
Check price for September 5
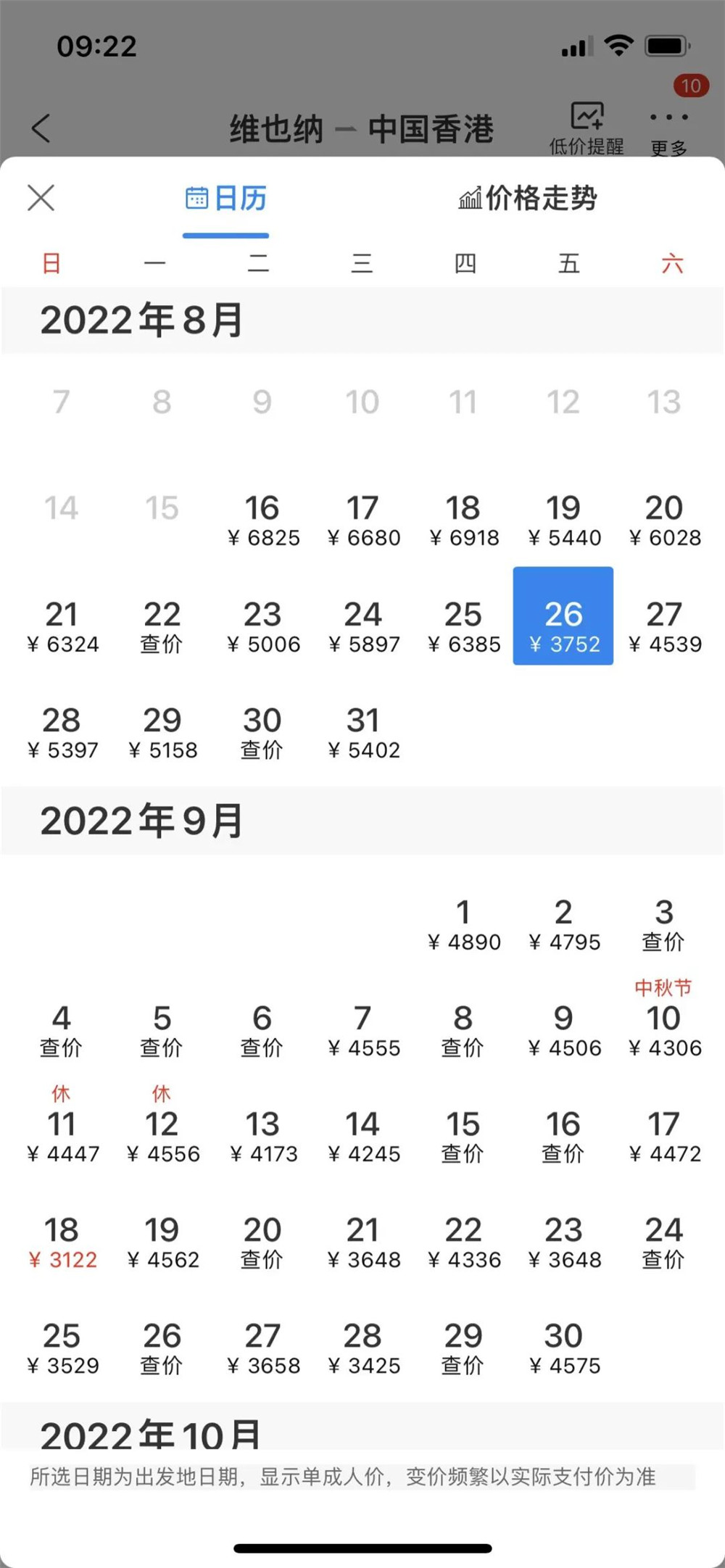tap(162, 1032)
